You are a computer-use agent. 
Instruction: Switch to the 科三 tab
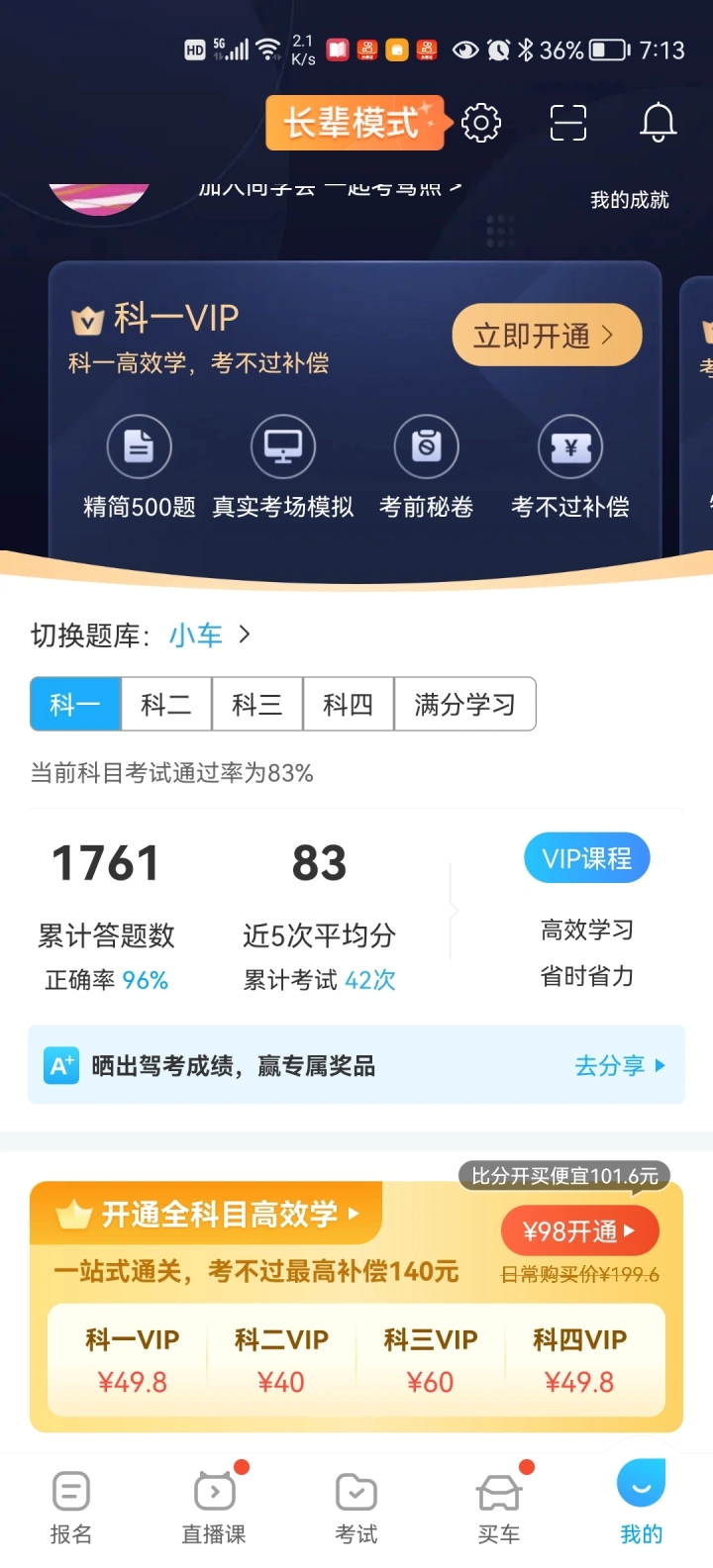(x=257, y=705)
